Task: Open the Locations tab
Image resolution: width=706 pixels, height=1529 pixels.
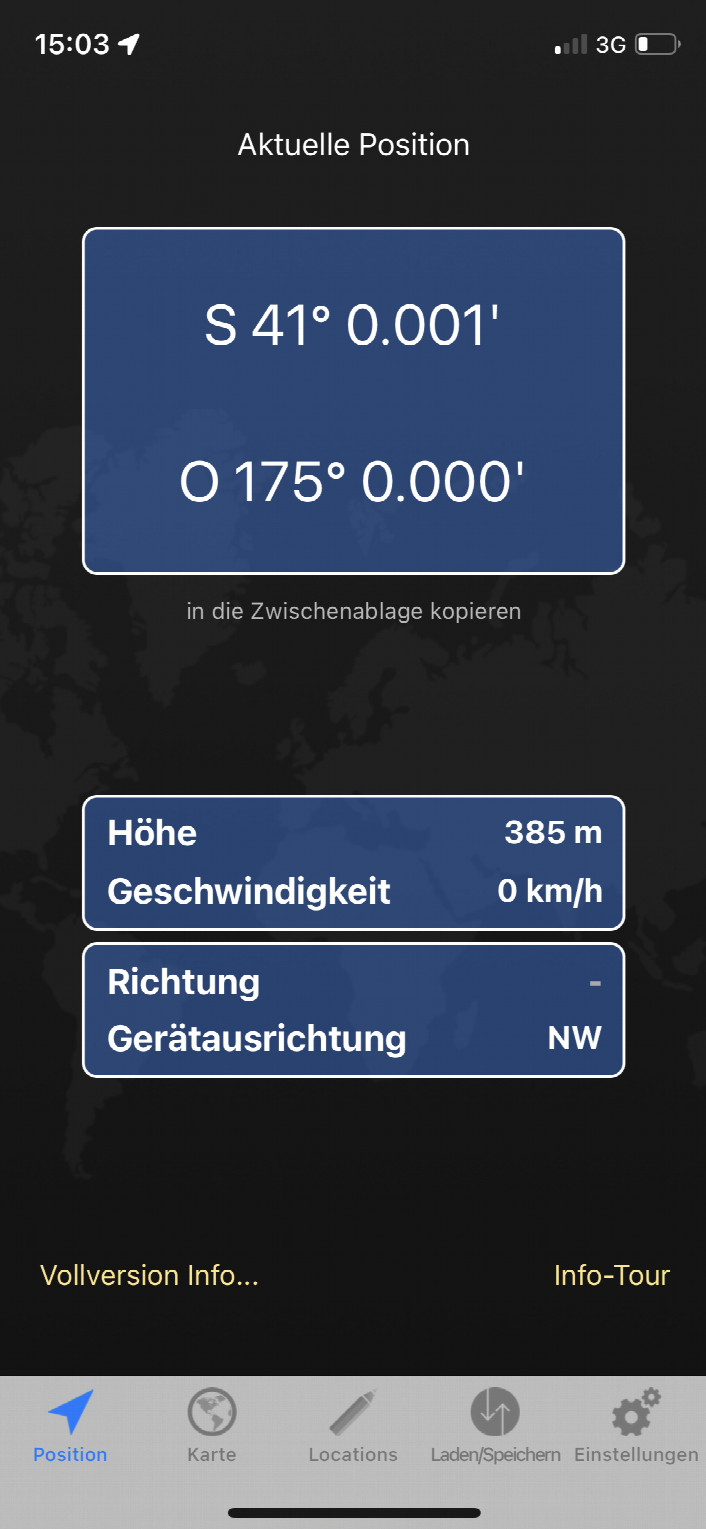Action: pos(353,1427)
